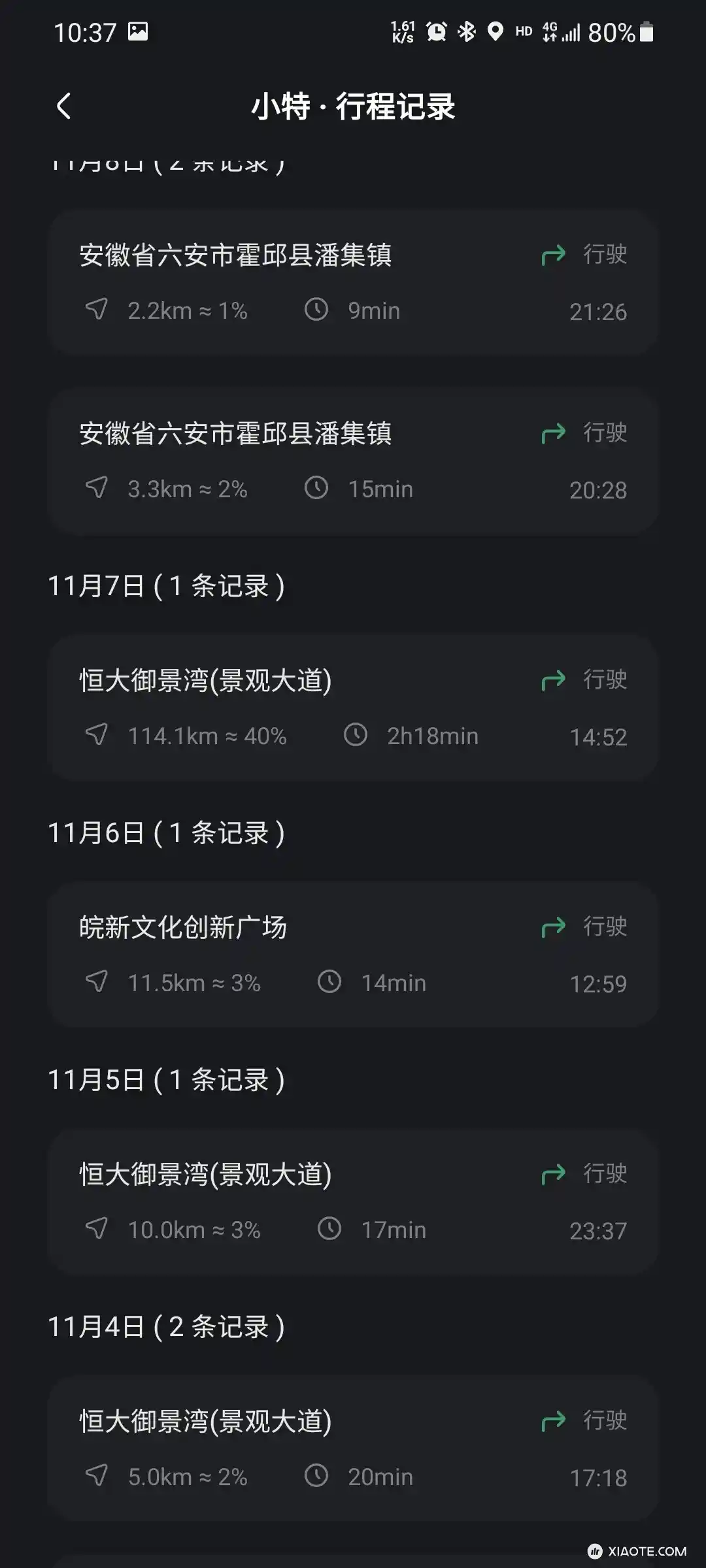Tap the location icon in the status bar
This screenshot has height=1568, width=706.
(x=497, y=31)
